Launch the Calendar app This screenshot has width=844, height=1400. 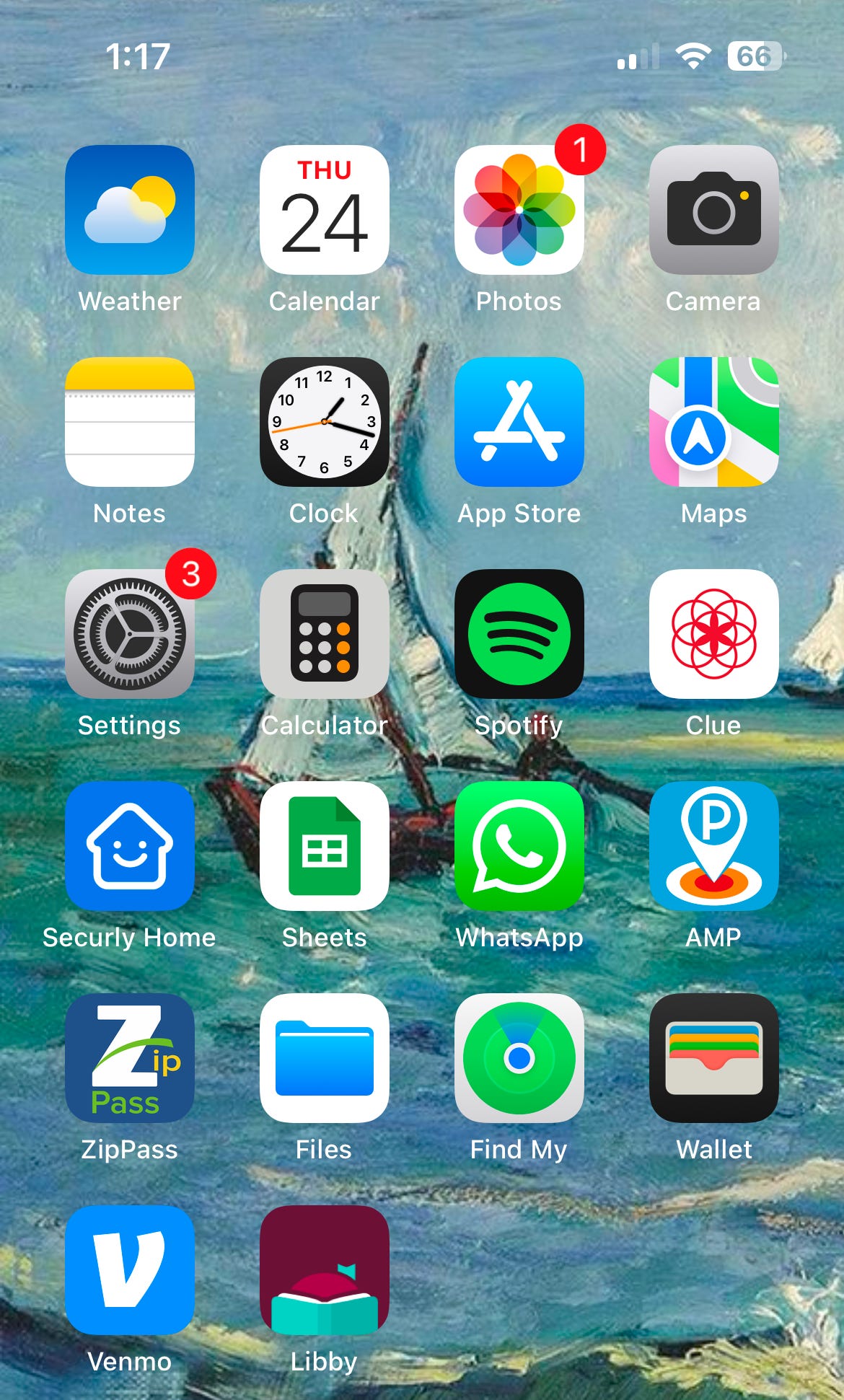tap(325, 210)
